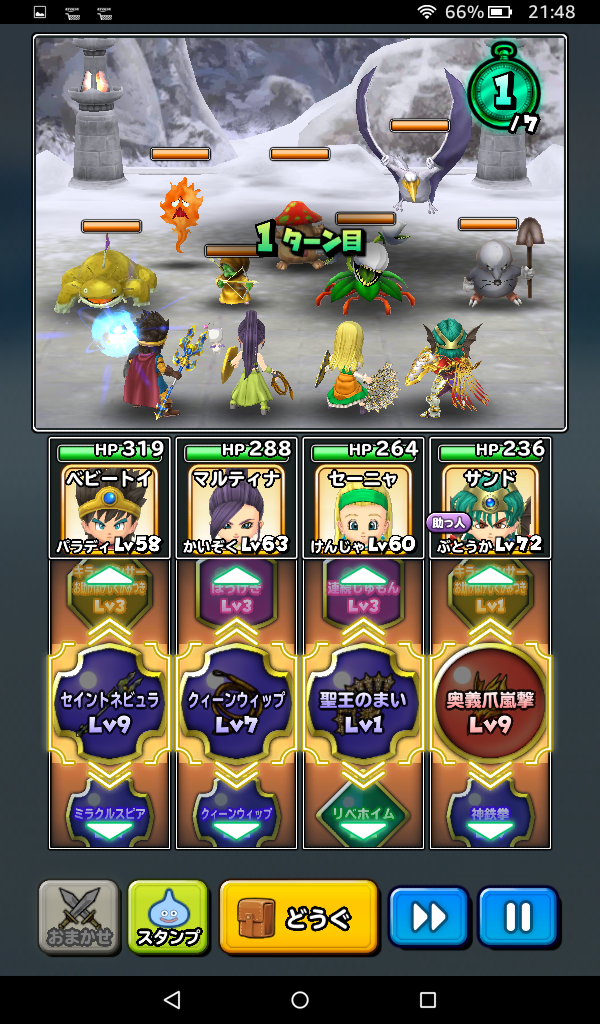
Task: Toggle fast-forward battle speed
Action: 428,916
